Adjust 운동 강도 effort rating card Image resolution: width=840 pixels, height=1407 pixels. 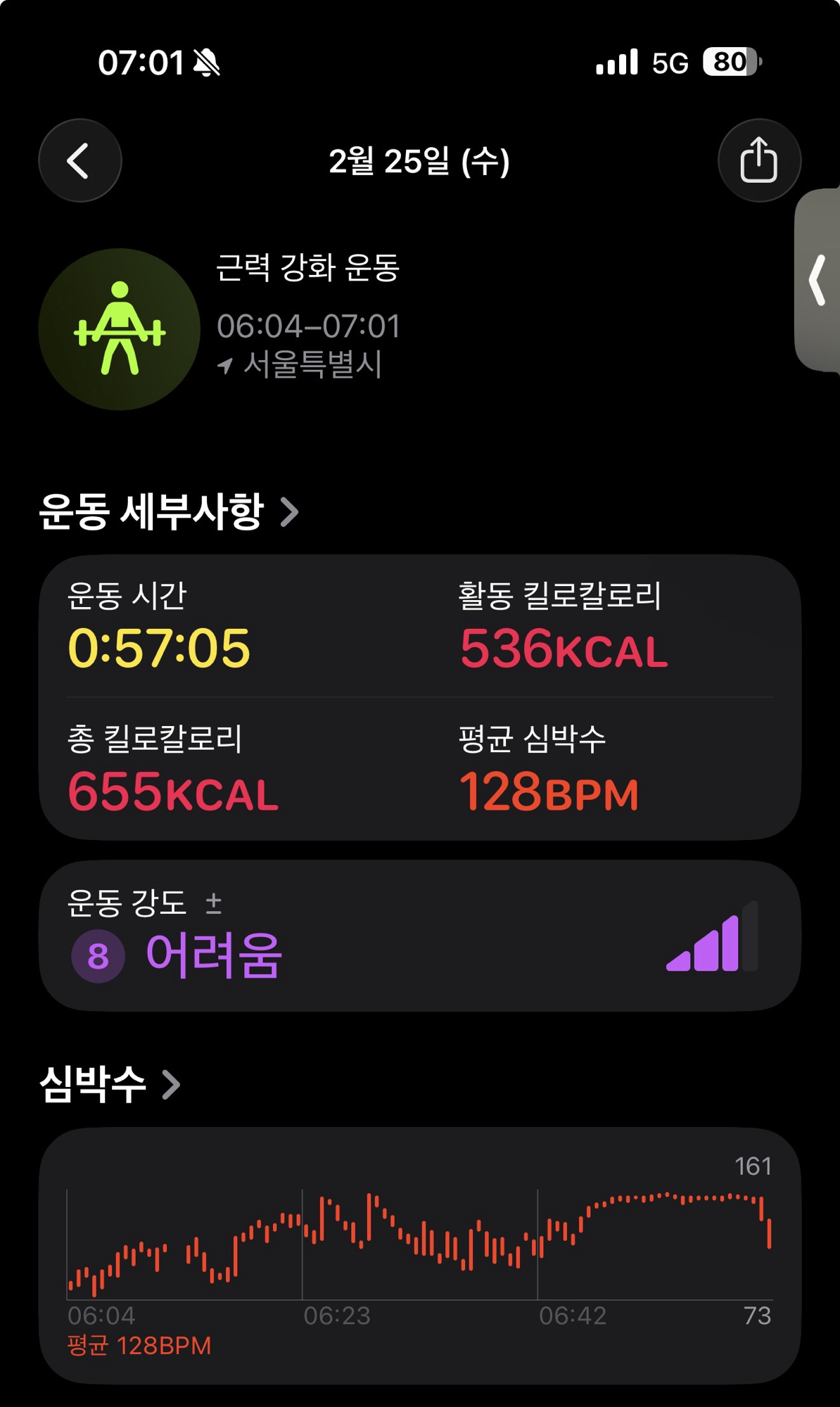[419, 936]
